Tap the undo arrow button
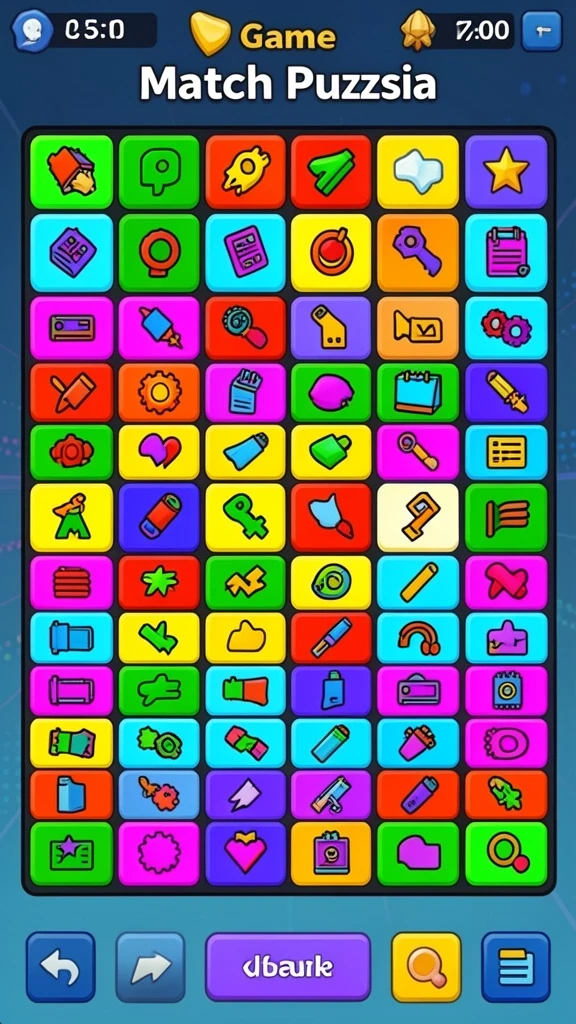Viewport: 576px width, 1024px height. point(61,967)
